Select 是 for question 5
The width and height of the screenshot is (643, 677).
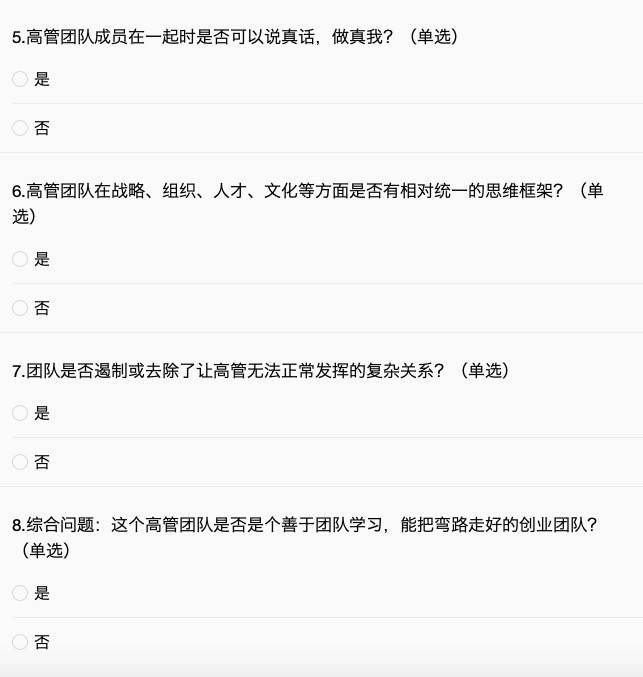click(x=20, y=79)
